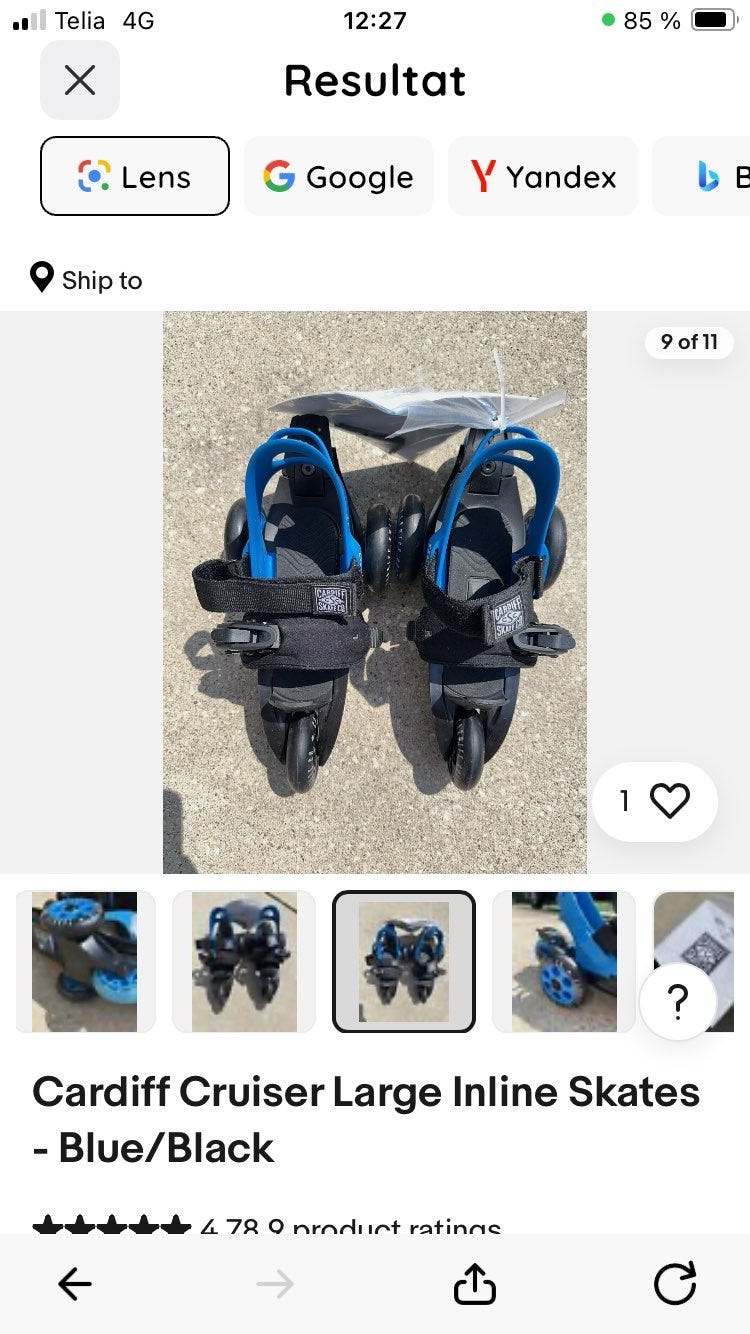Image resolution: width=750 pixels, height=1334 pixels.
Task: Share this page
Action: coord(475,1284)
